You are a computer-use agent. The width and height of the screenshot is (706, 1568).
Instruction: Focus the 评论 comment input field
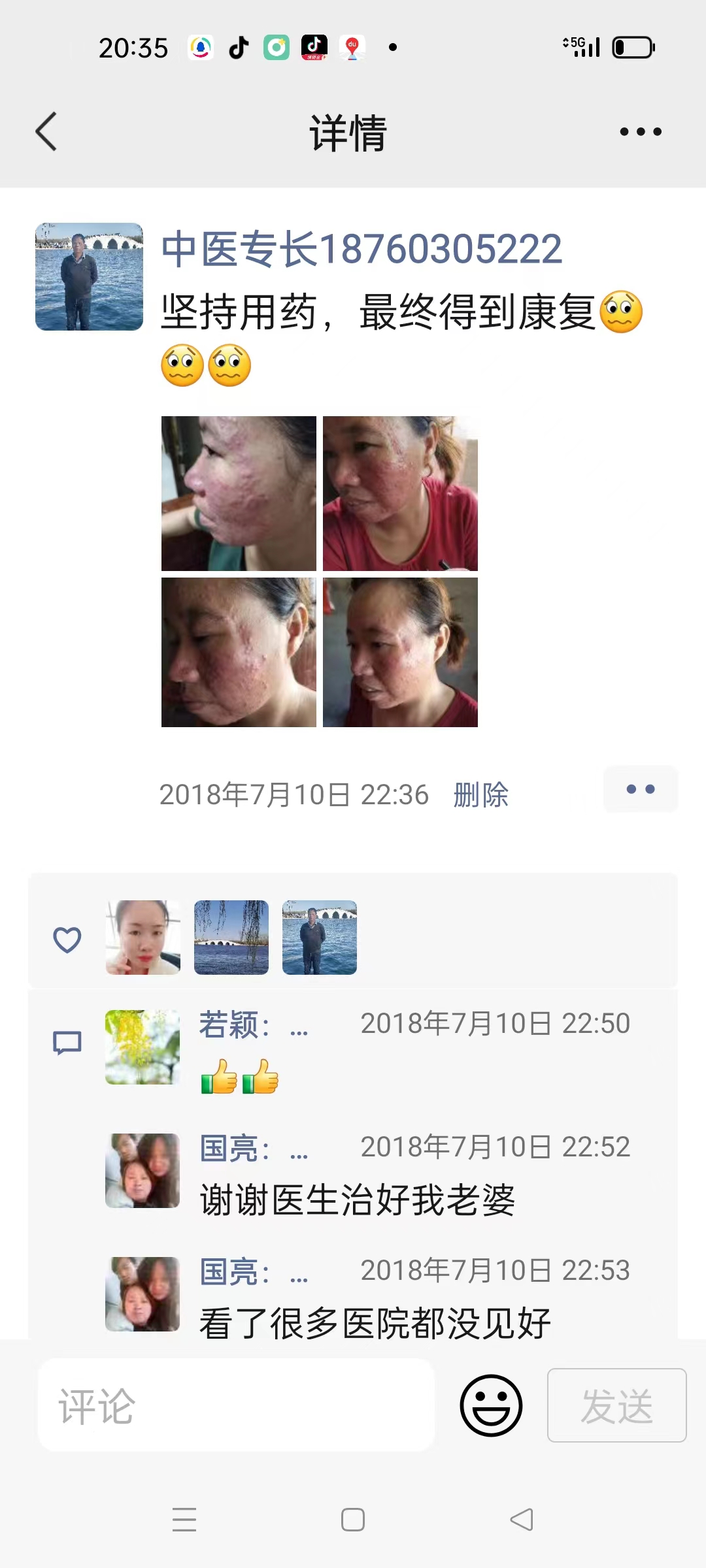click(x=235, y=1405)
